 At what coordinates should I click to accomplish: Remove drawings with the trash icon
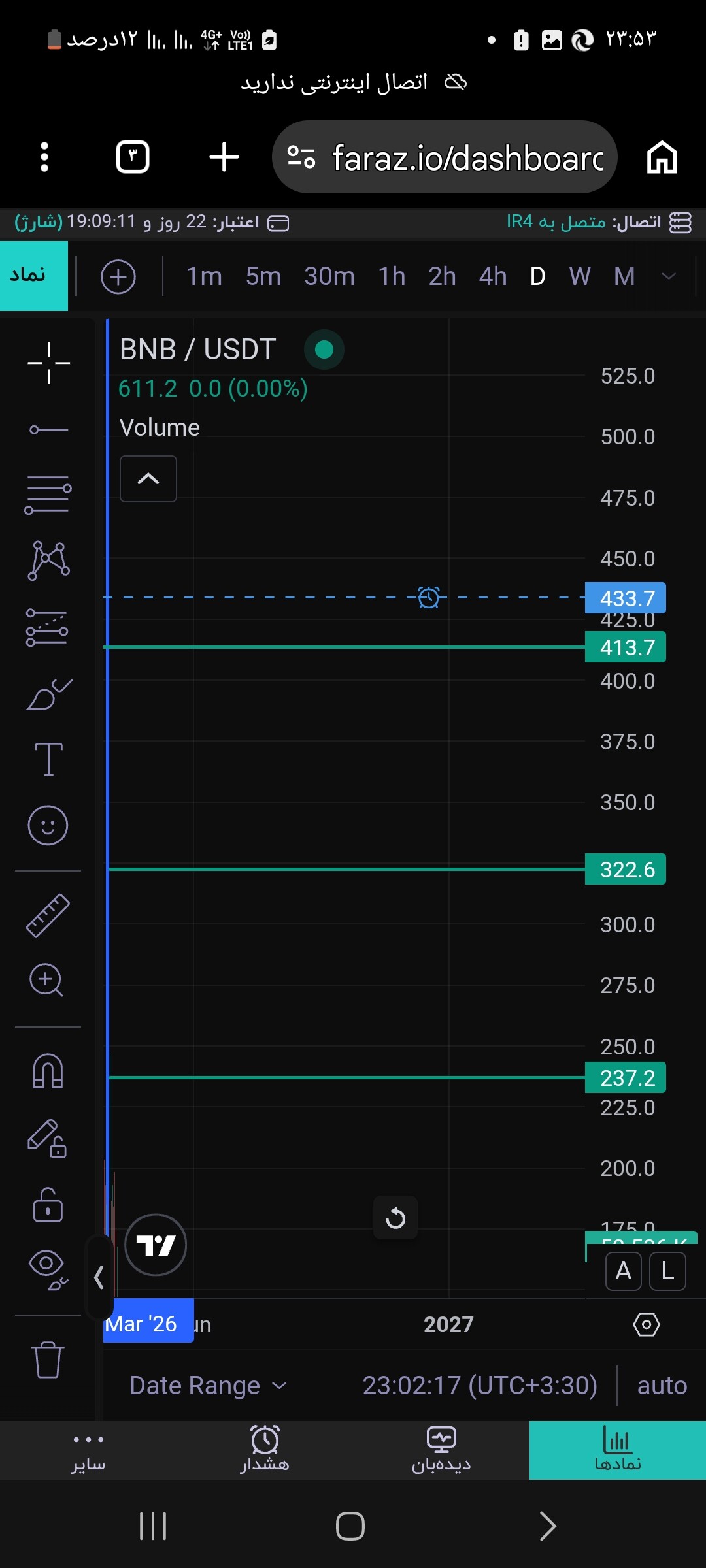tap(48, 1360)
